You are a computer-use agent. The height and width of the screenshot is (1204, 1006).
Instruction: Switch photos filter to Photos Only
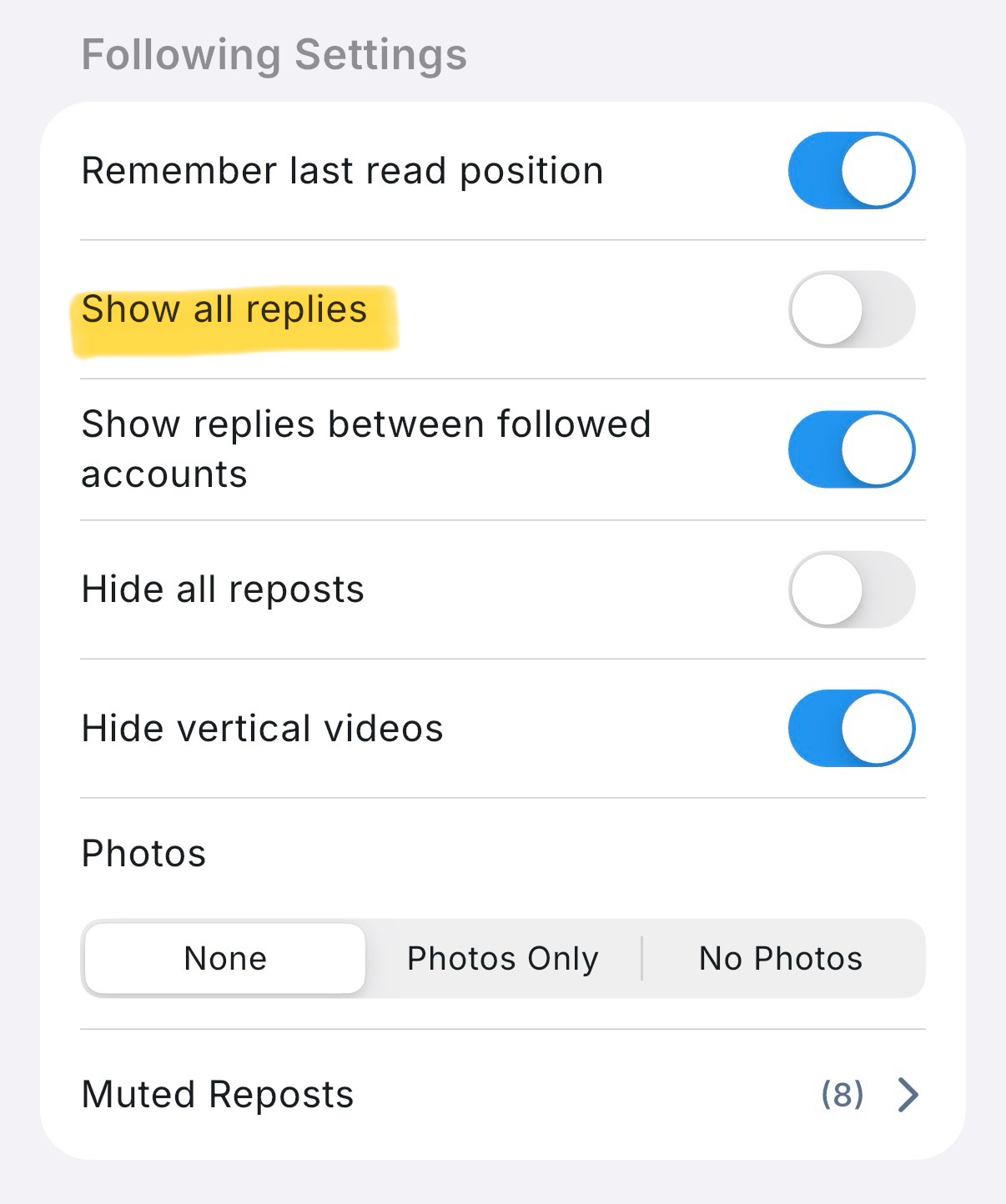(503, 958)
